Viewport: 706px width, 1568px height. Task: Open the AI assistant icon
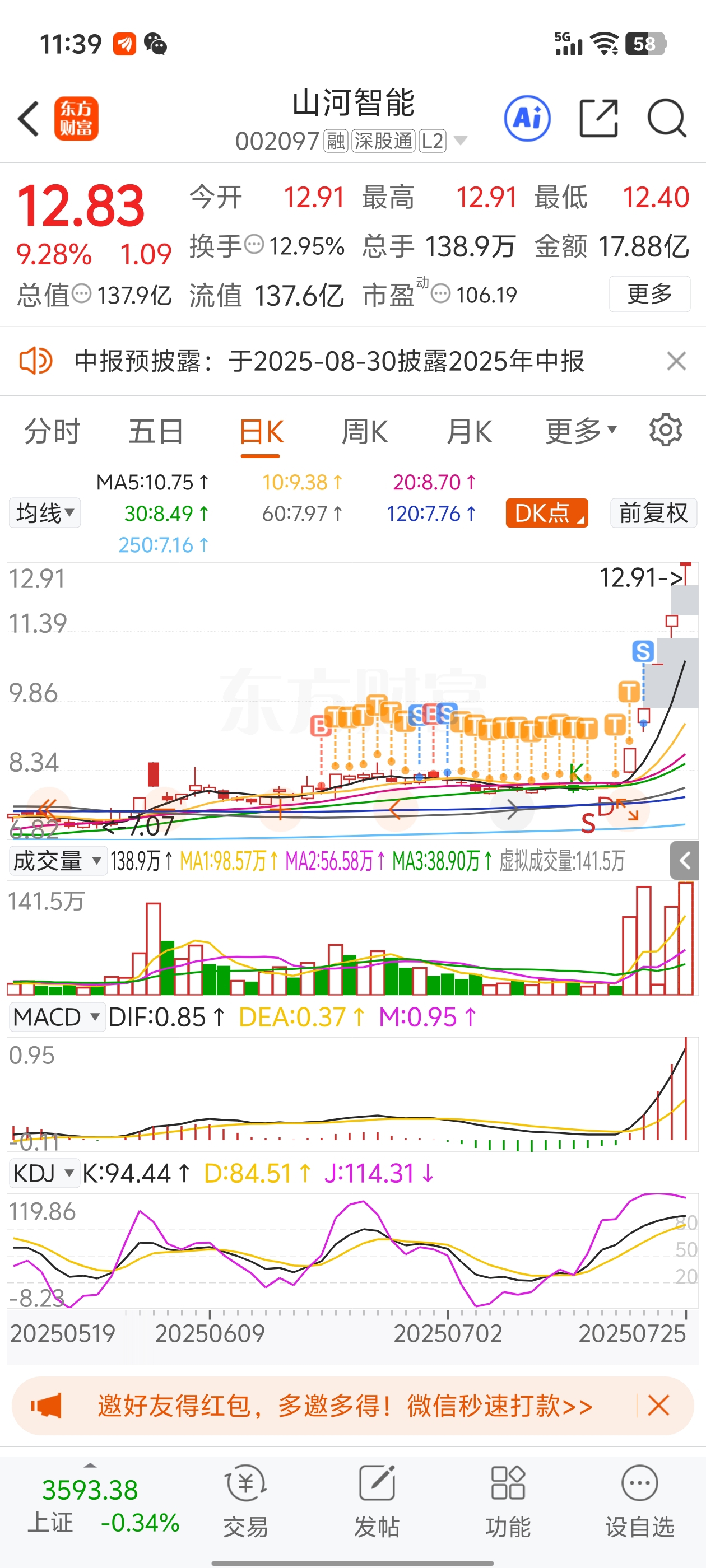pyautogui.click(x=527, y=118)
